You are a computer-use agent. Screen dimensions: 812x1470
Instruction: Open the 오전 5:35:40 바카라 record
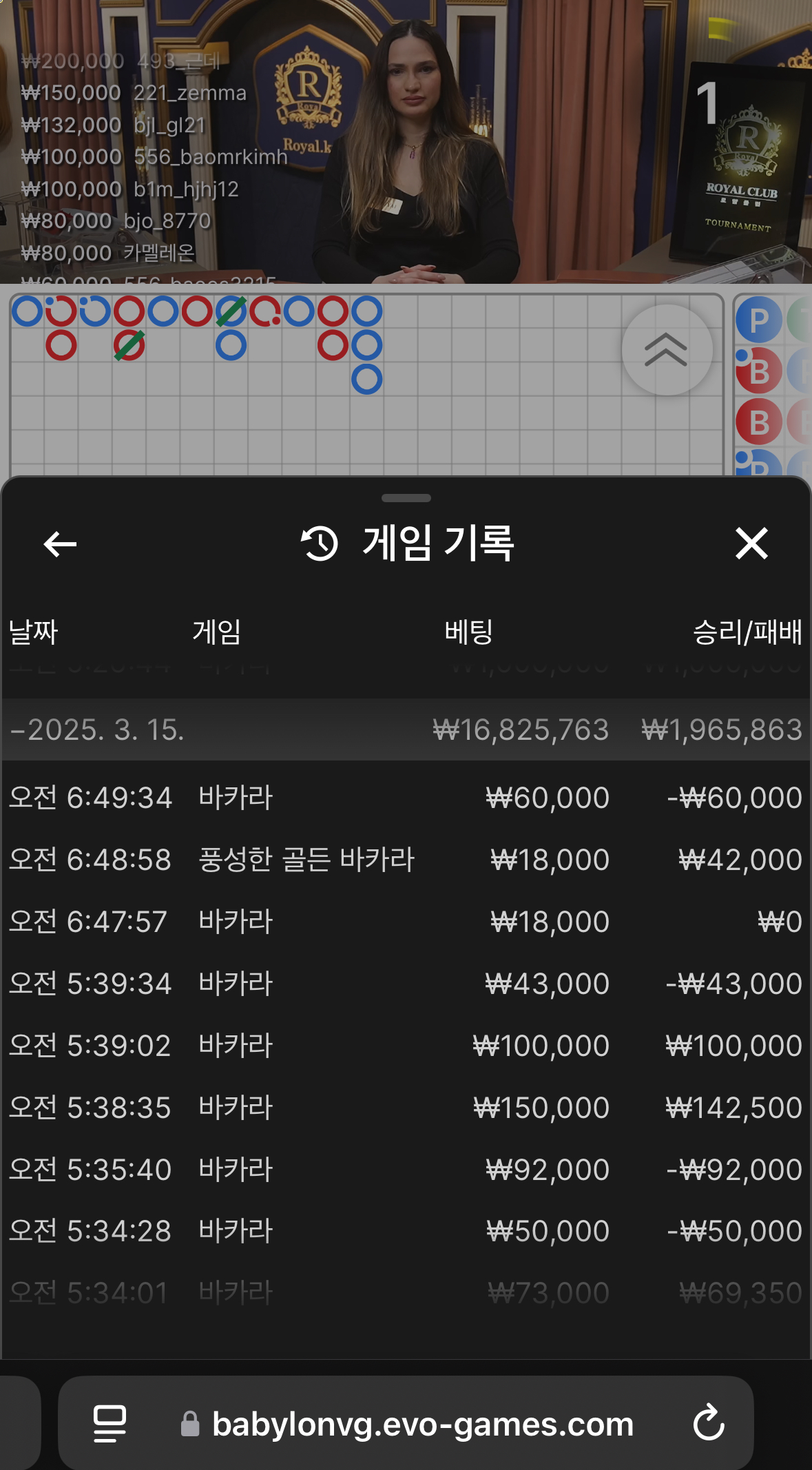click(406, 1170)
